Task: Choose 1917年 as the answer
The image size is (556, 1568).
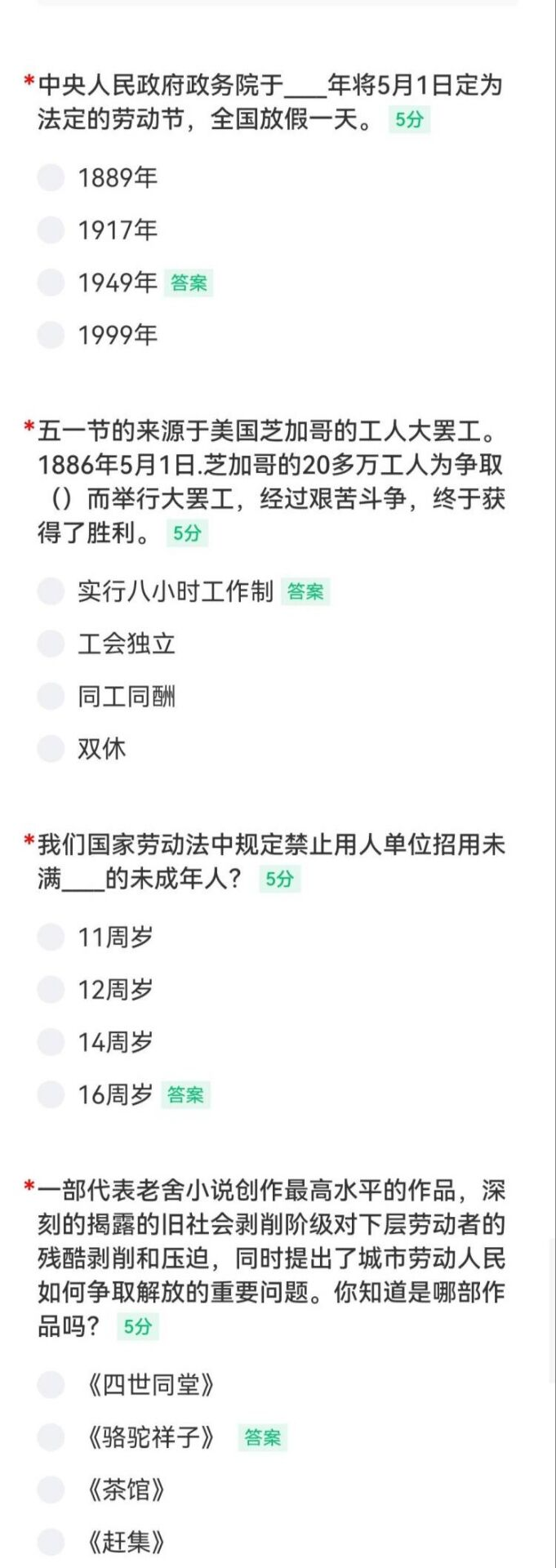Action: pyautogui.click(x=51, y=229)
